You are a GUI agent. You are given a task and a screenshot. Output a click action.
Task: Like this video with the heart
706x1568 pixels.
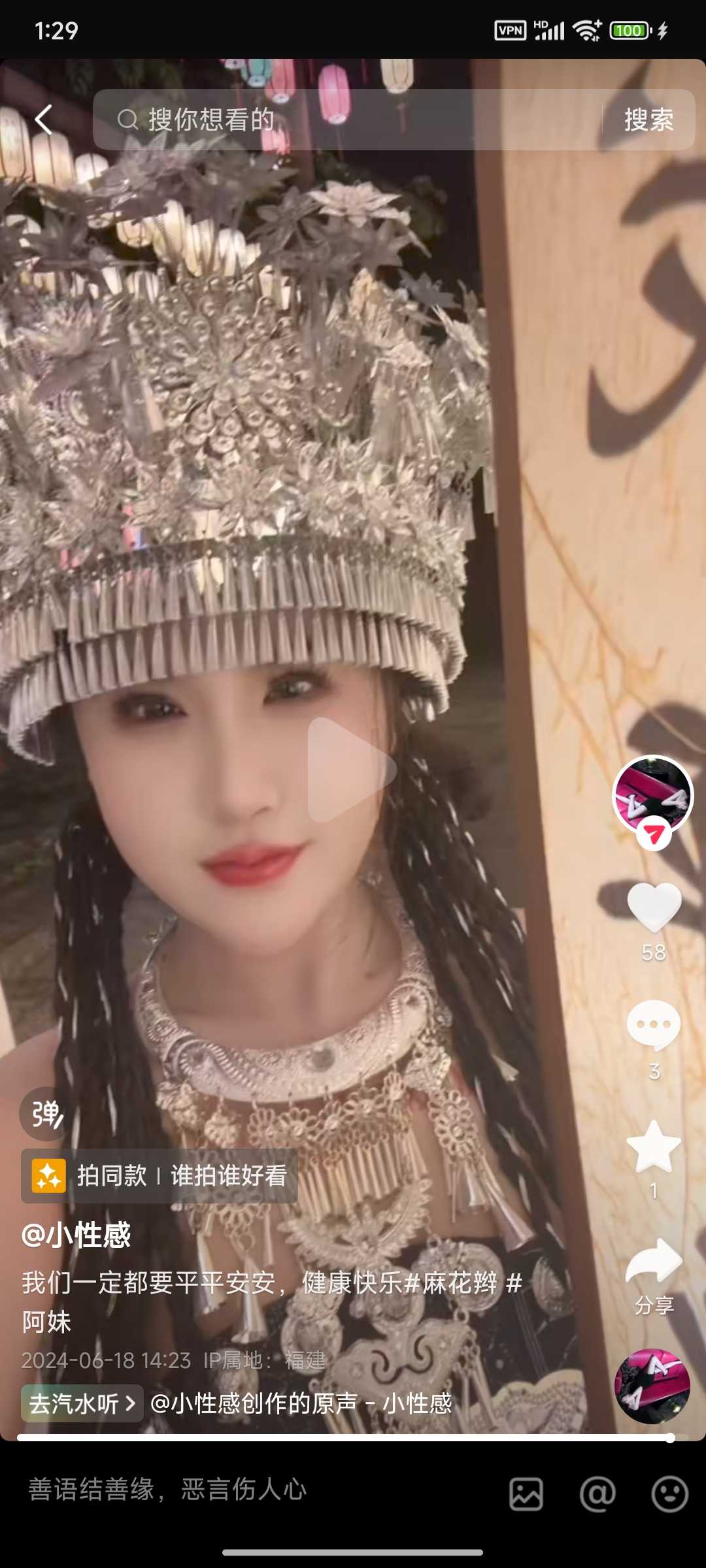(654, 907)
